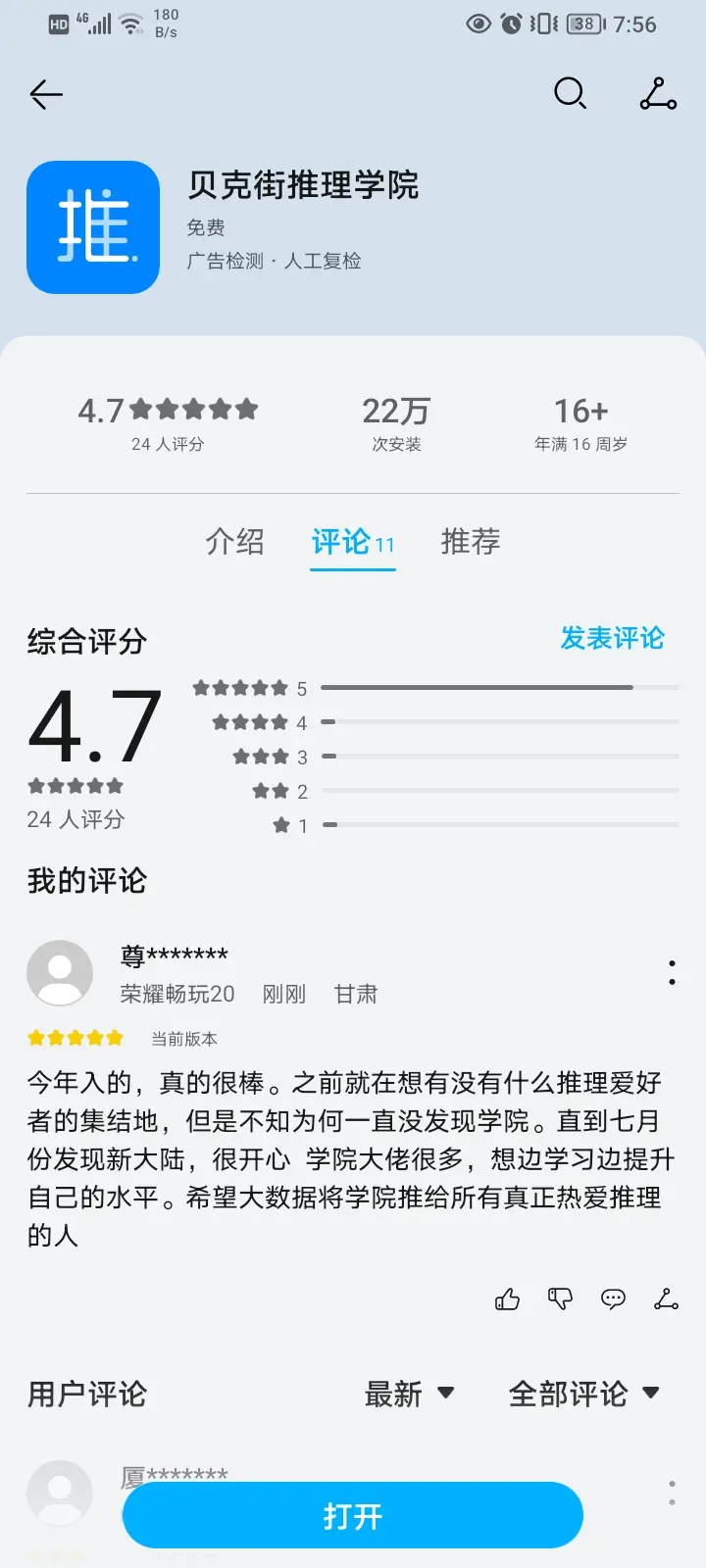The height and width of the screenshot is (1568, 706).
Task: Go back using the top arrow
Action: [46, 94]
